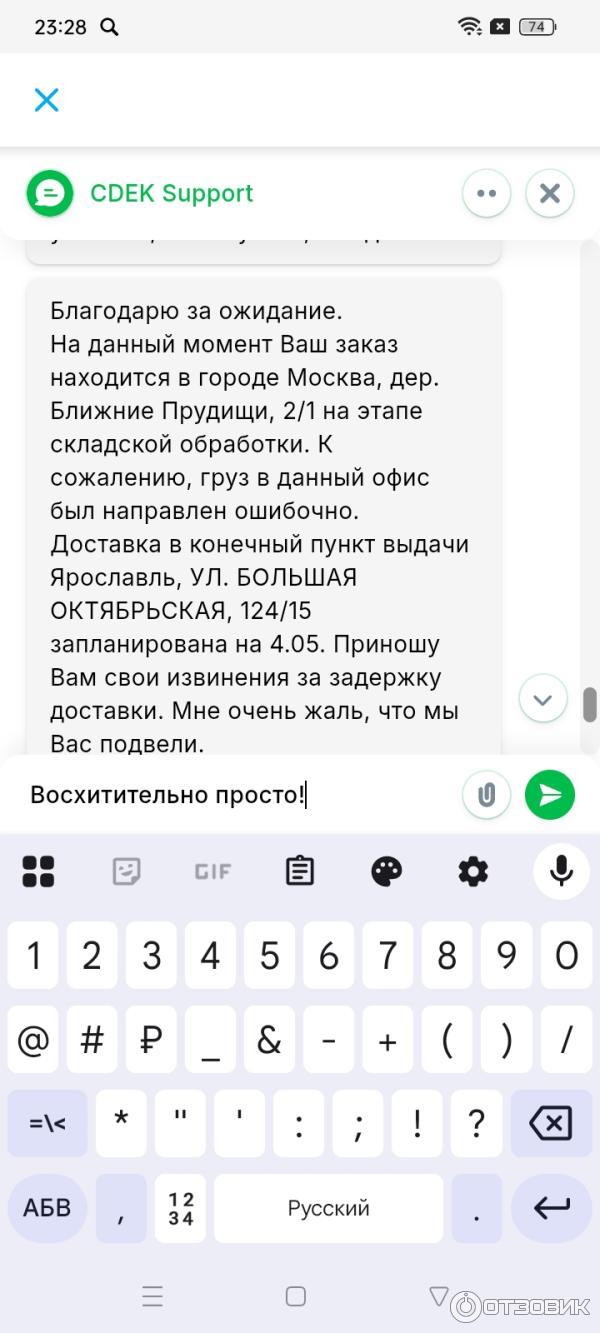Open keyboard theme palette
Viewport: 600px width, 1333px height.
coord(386,872)
